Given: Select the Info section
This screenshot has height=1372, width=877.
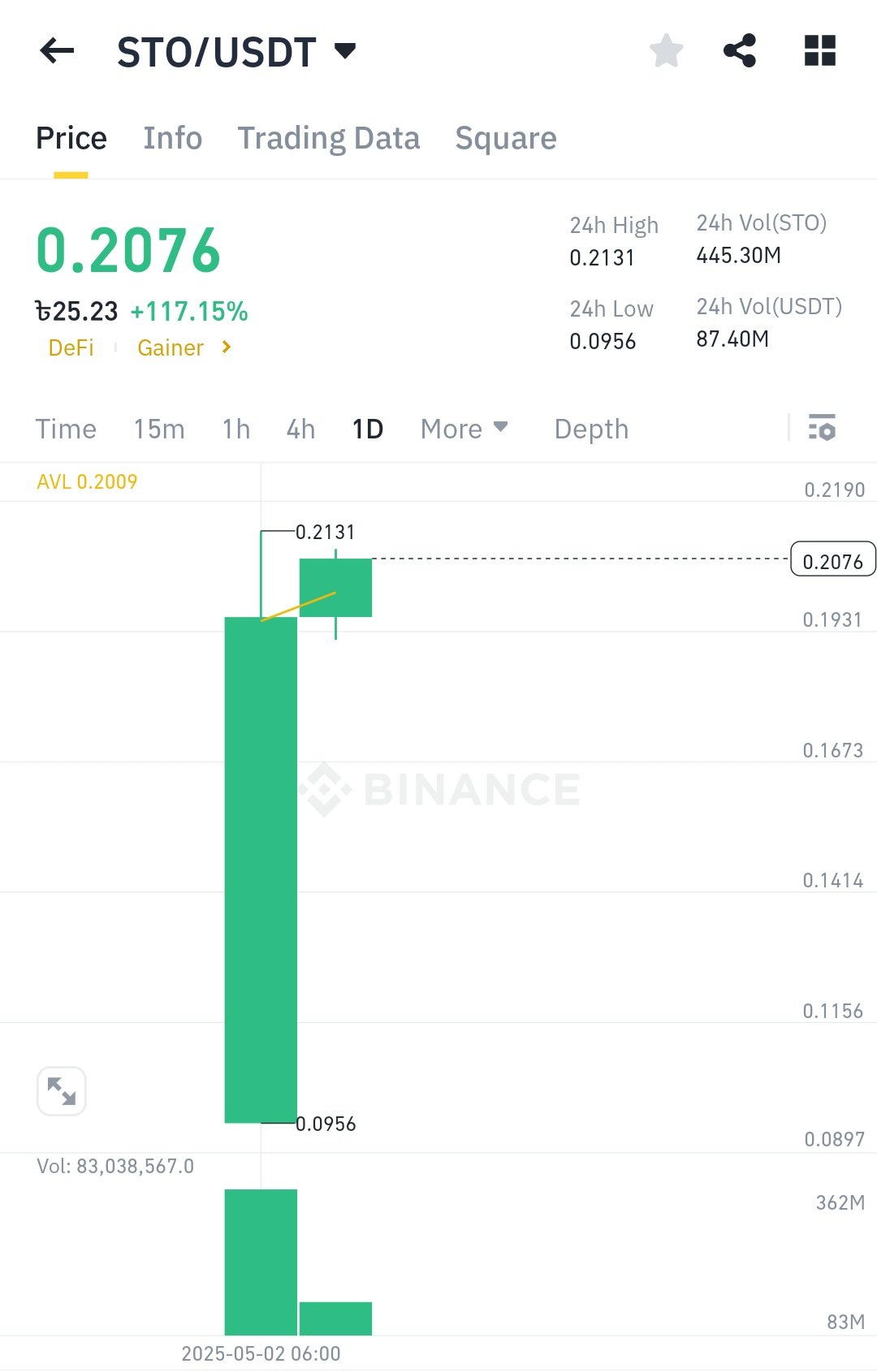Looking at the screenshot, I should point(172,137).
